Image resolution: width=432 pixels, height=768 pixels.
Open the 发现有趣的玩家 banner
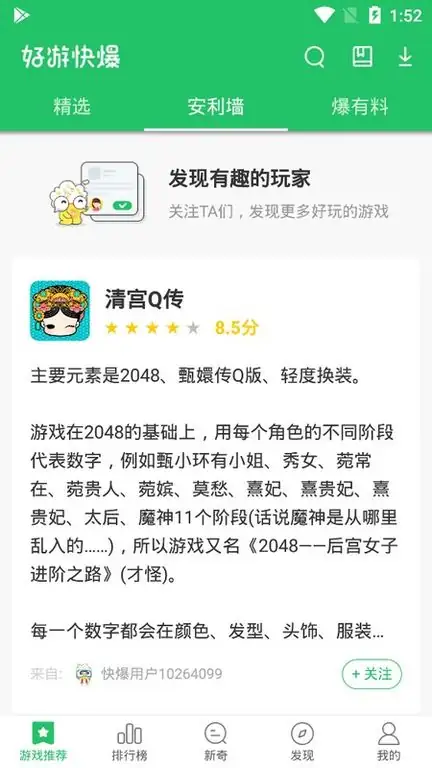[x=216, y=194]
